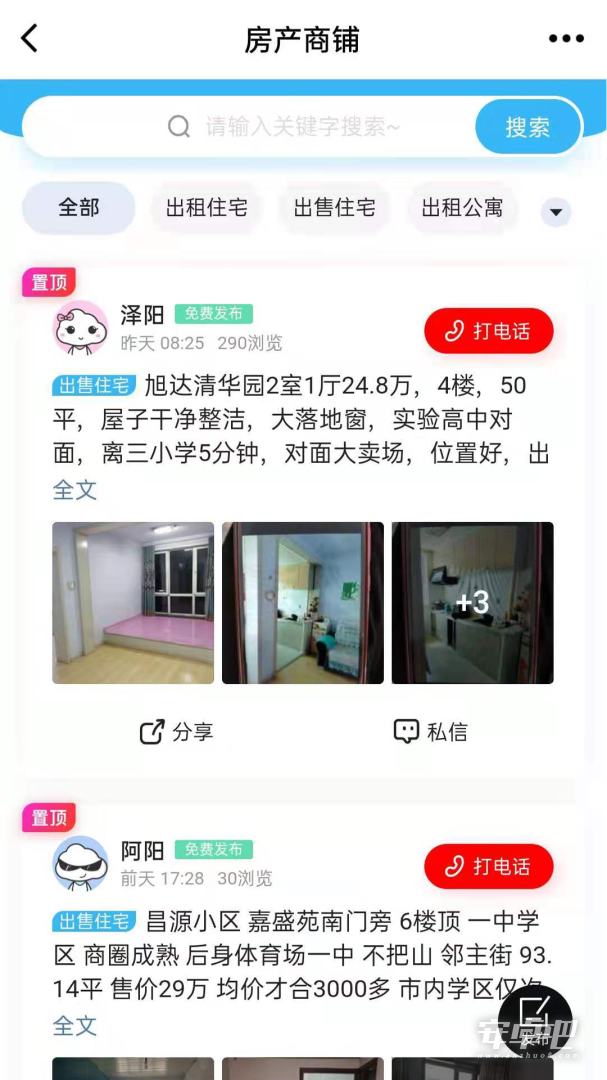View the +3 more photos tile
The height and width of the screenshot is (1080, 607).
point(473,603)
